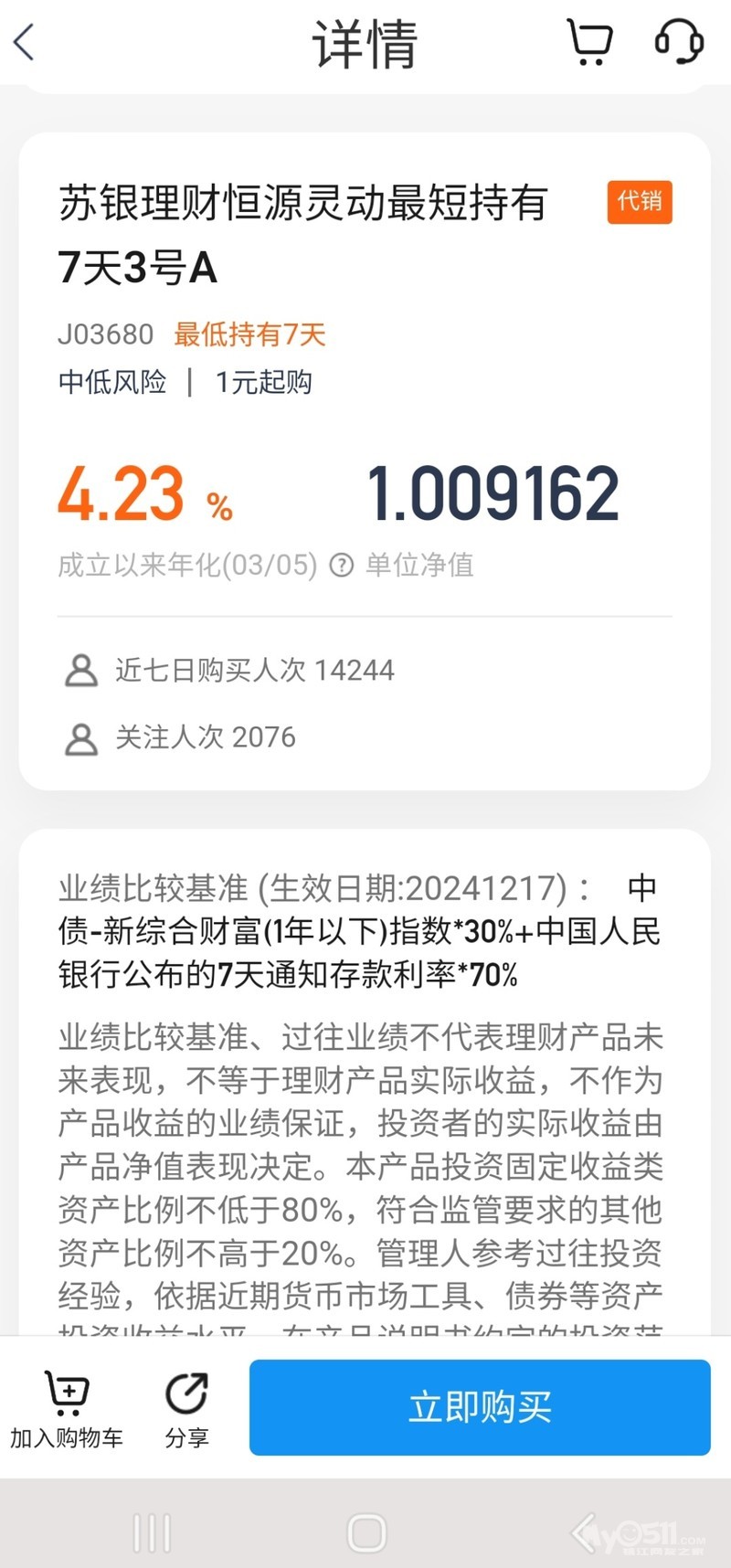Buy now with 立即购买 button

click(x=480, y=1407)
